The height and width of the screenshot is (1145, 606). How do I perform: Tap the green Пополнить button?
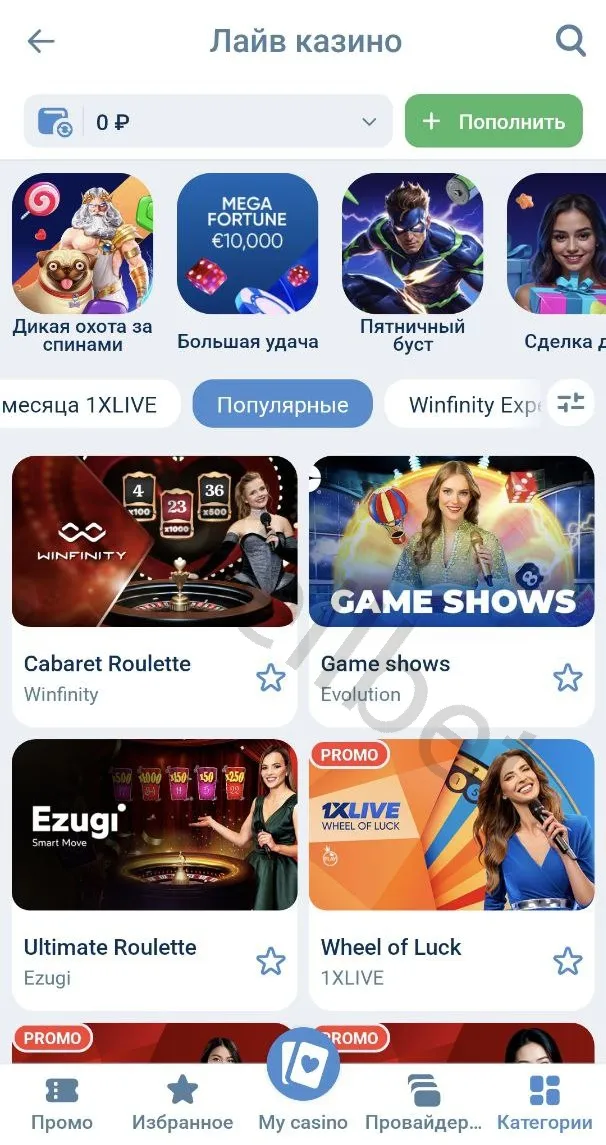point(493,122)
